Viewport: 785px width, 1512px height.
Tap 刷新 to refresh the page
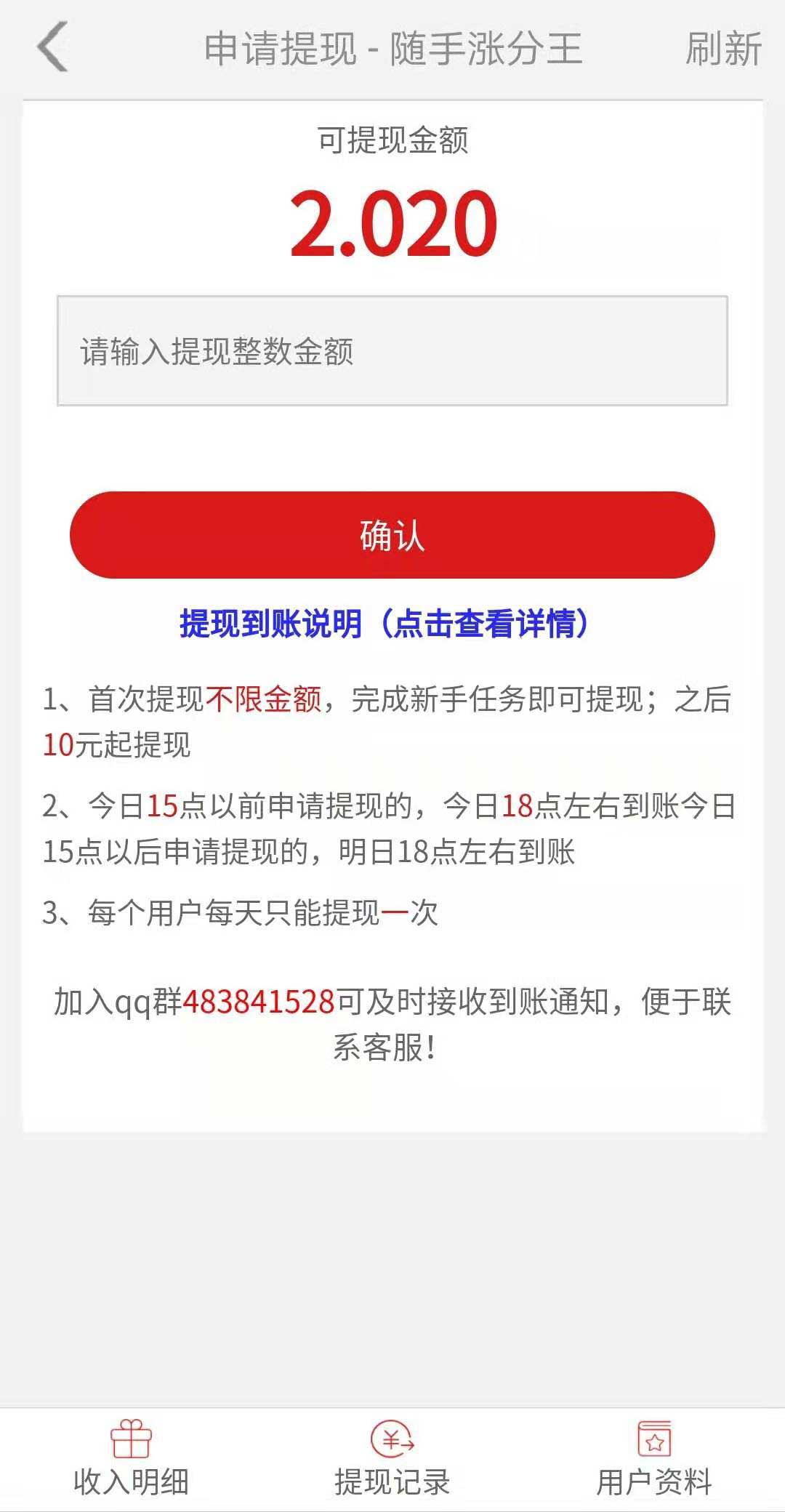click(x=723, y=49)
